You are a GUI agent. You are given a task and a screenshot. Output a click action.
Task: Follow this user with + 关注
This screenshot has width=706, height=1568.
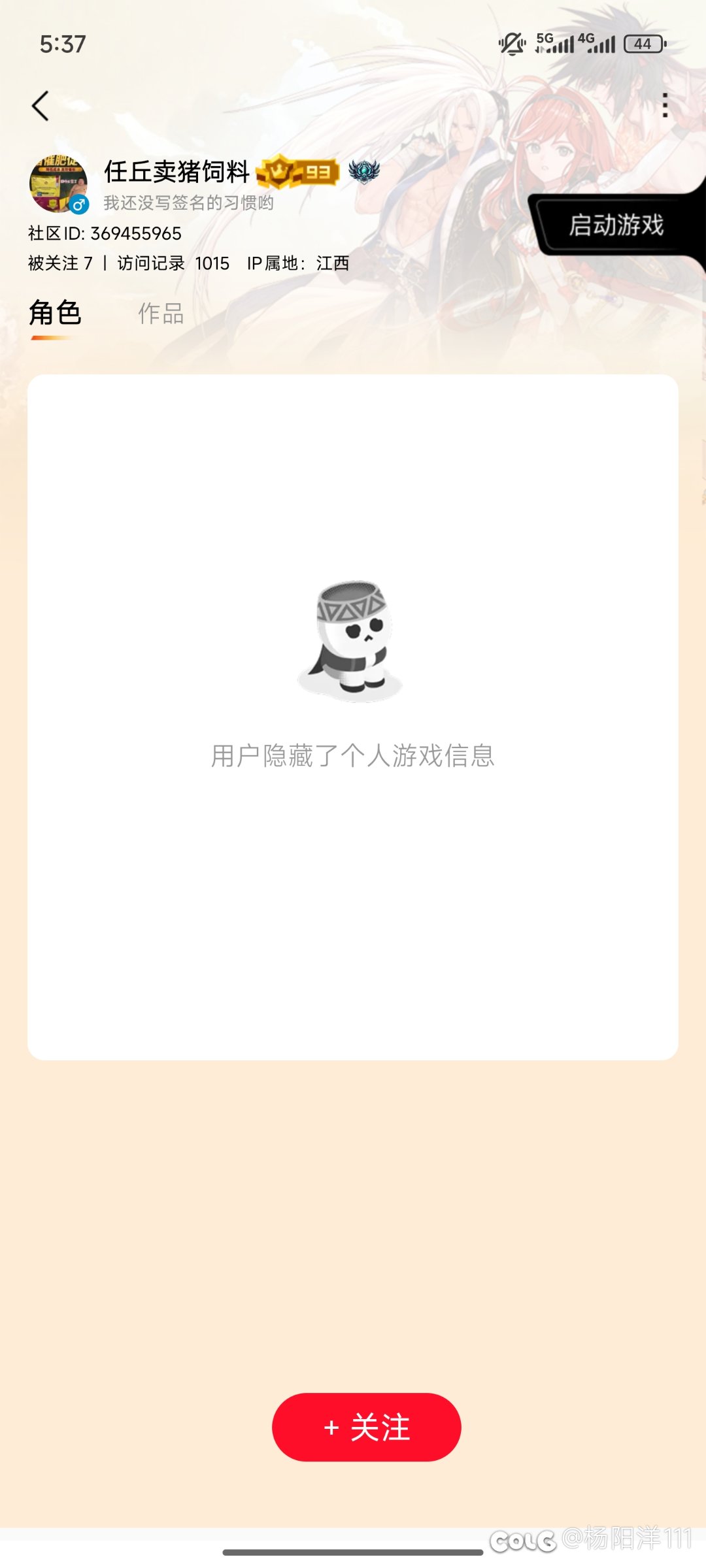tap(366, 1427)
